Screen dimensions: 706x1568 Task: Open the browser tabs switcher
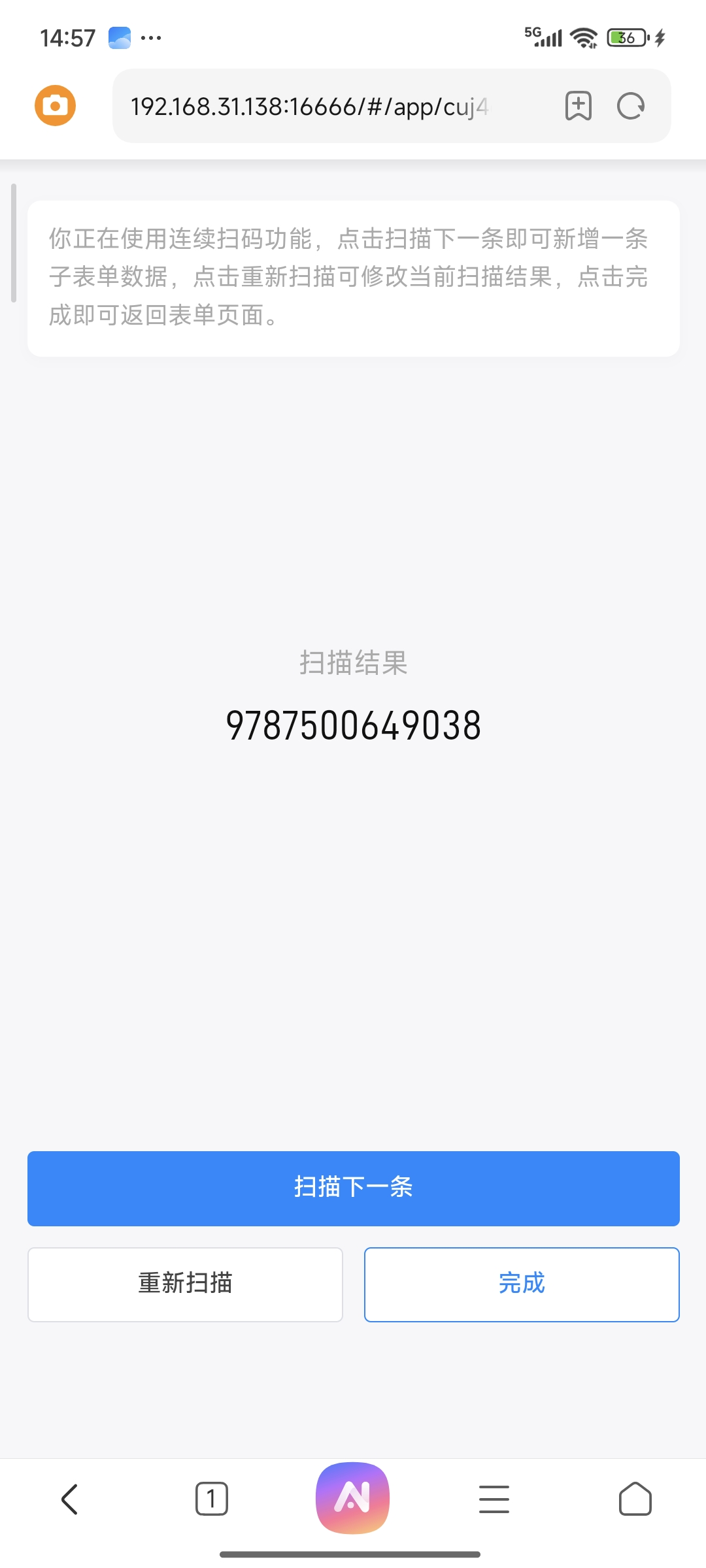point(211,1499)
